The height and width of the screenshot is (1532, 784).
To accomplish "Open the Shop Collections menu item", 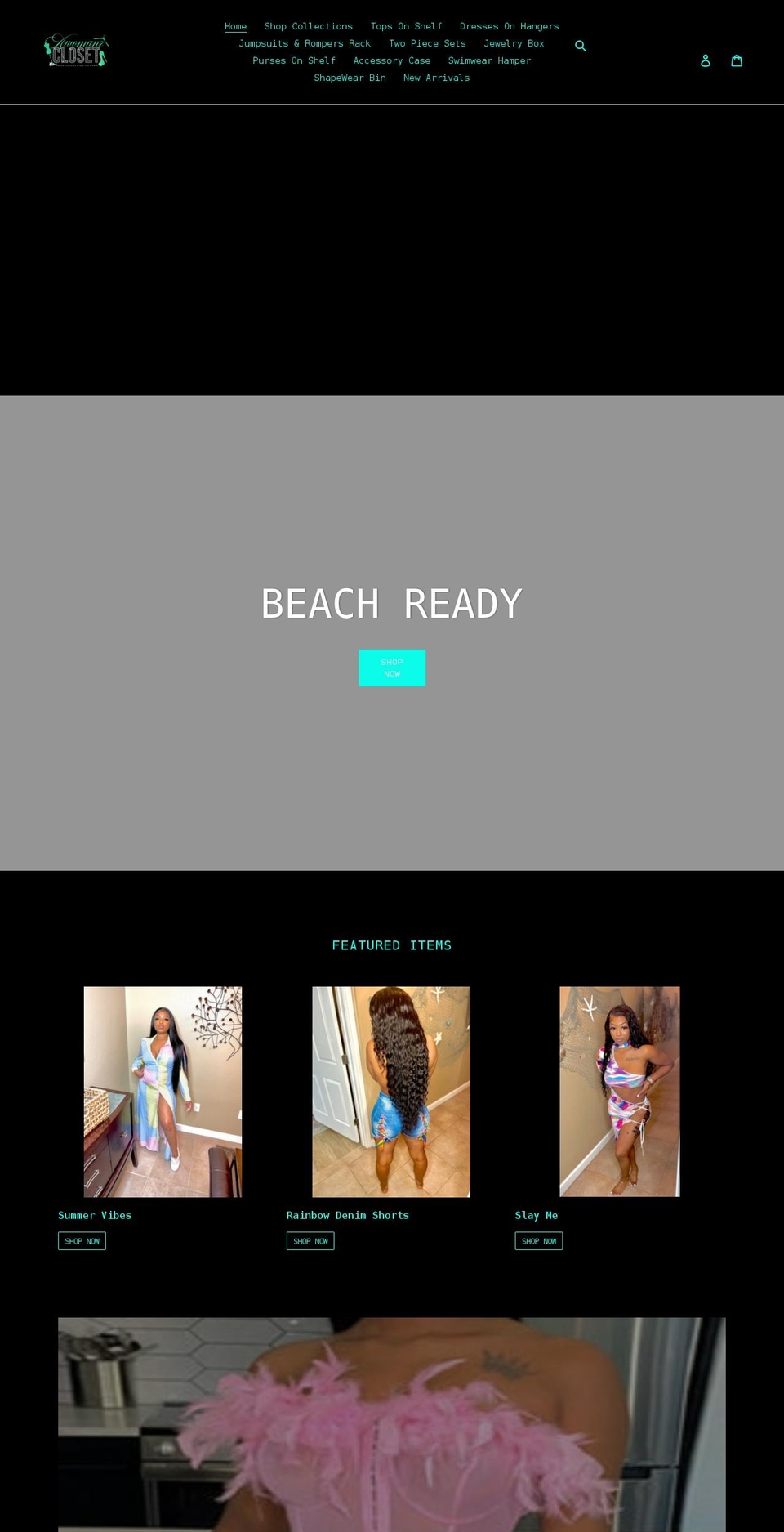I will 308,25.
